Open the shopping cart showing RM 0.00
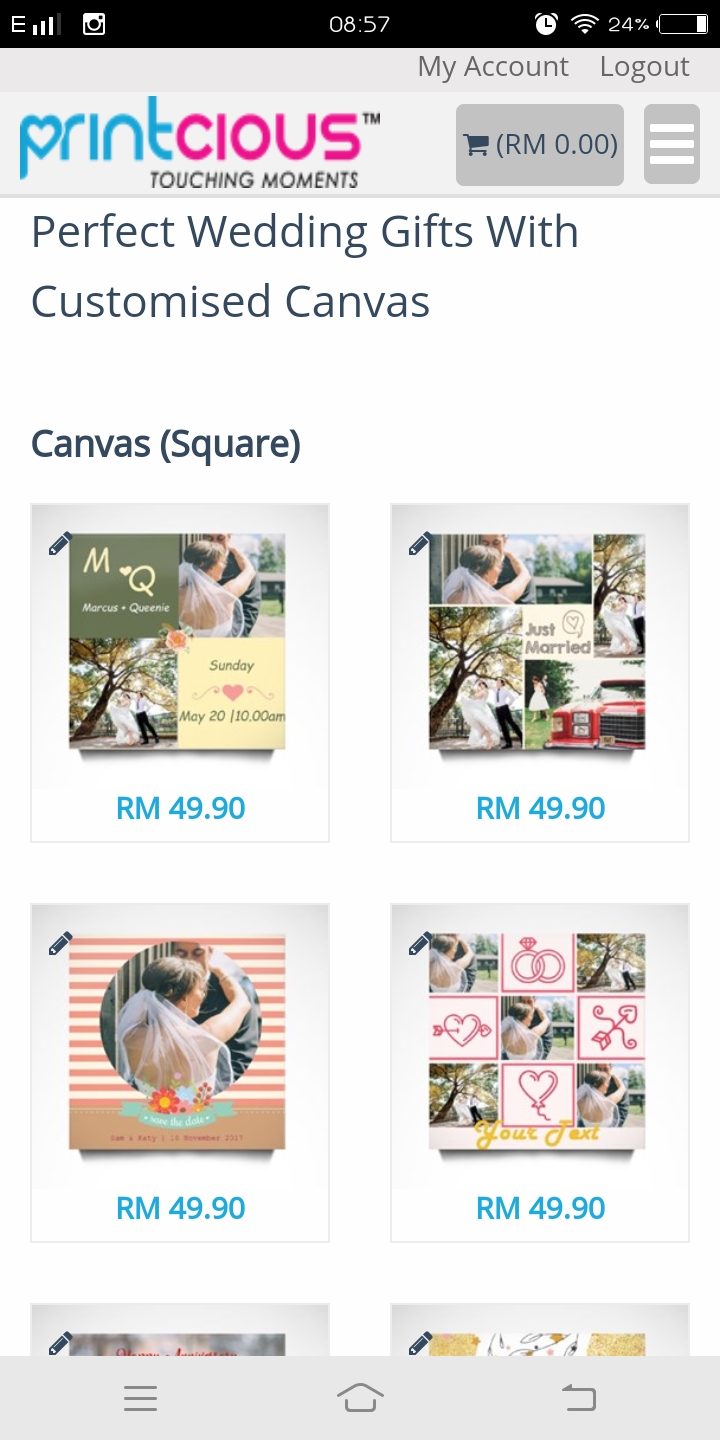The height and width of the screenshot is (1440, 720). [540, 145]
